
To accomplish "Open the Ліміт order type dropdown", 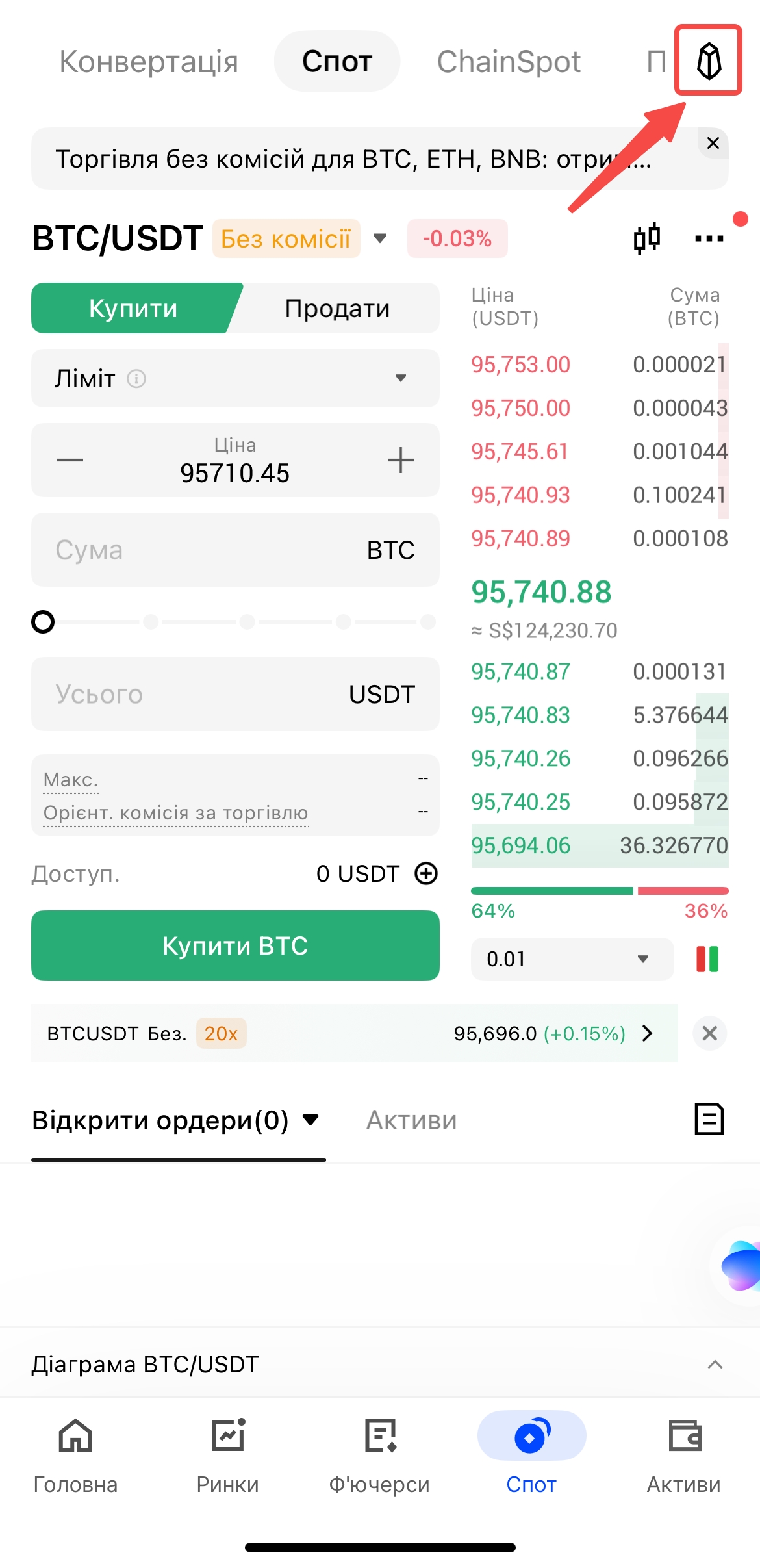I will 235,378.
